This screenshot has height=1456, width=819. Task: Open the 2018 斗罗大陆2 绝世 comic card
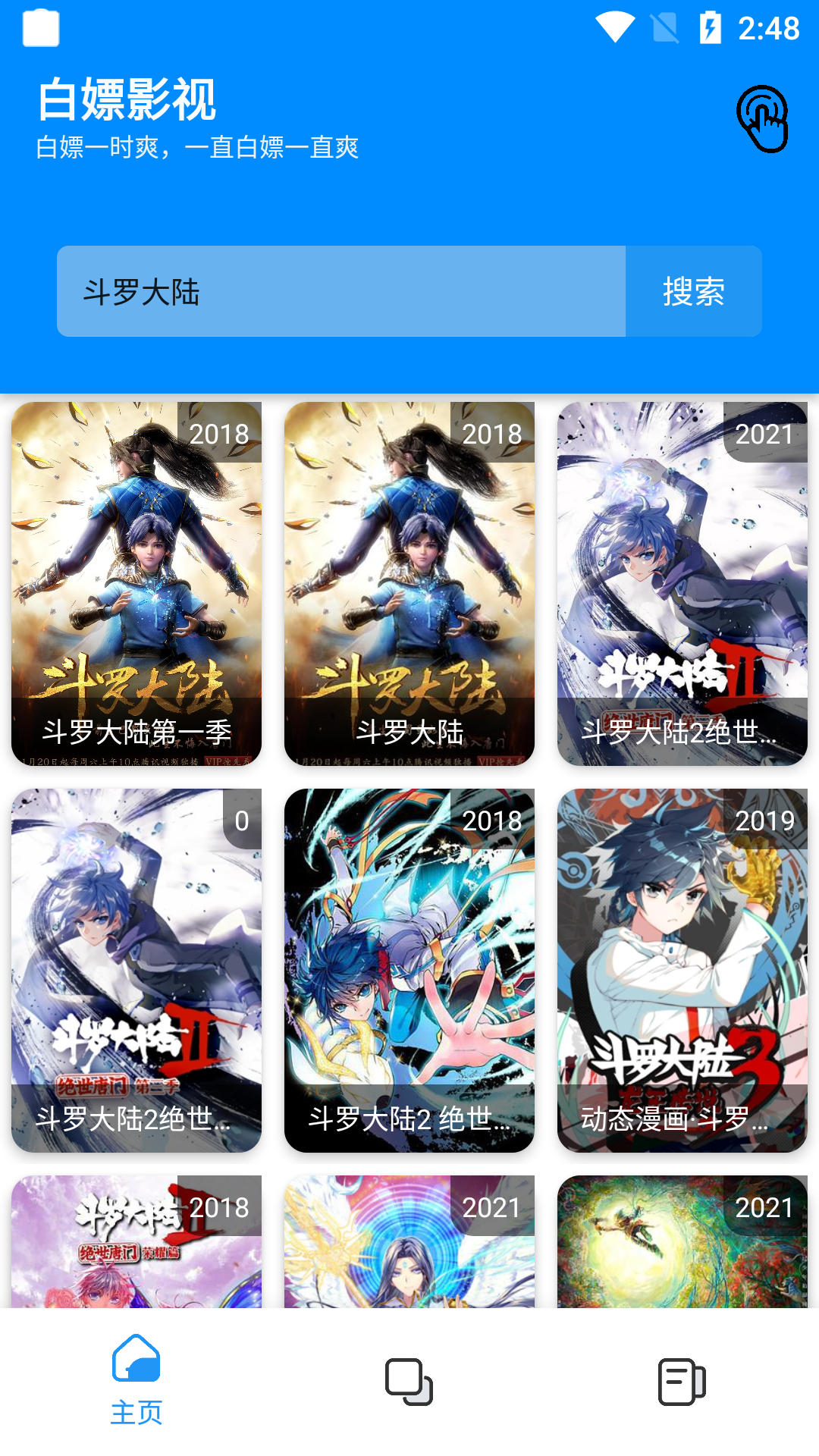pyautogui.click(x=409, y=971)
